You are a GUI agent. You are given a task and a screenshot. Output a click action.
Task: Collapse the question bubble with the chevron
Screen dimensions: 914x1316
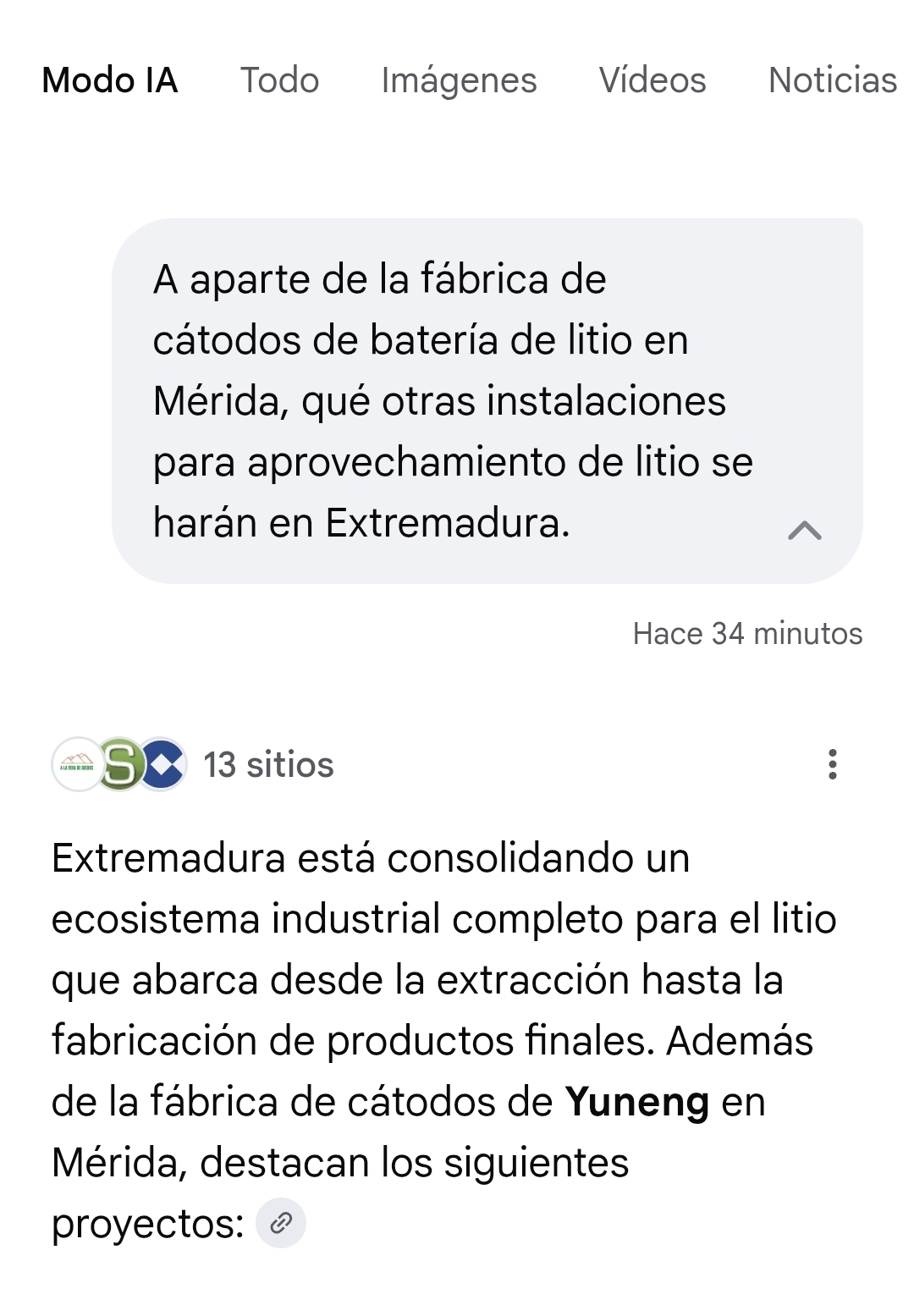pyautogui.click(x=805, y=531)
